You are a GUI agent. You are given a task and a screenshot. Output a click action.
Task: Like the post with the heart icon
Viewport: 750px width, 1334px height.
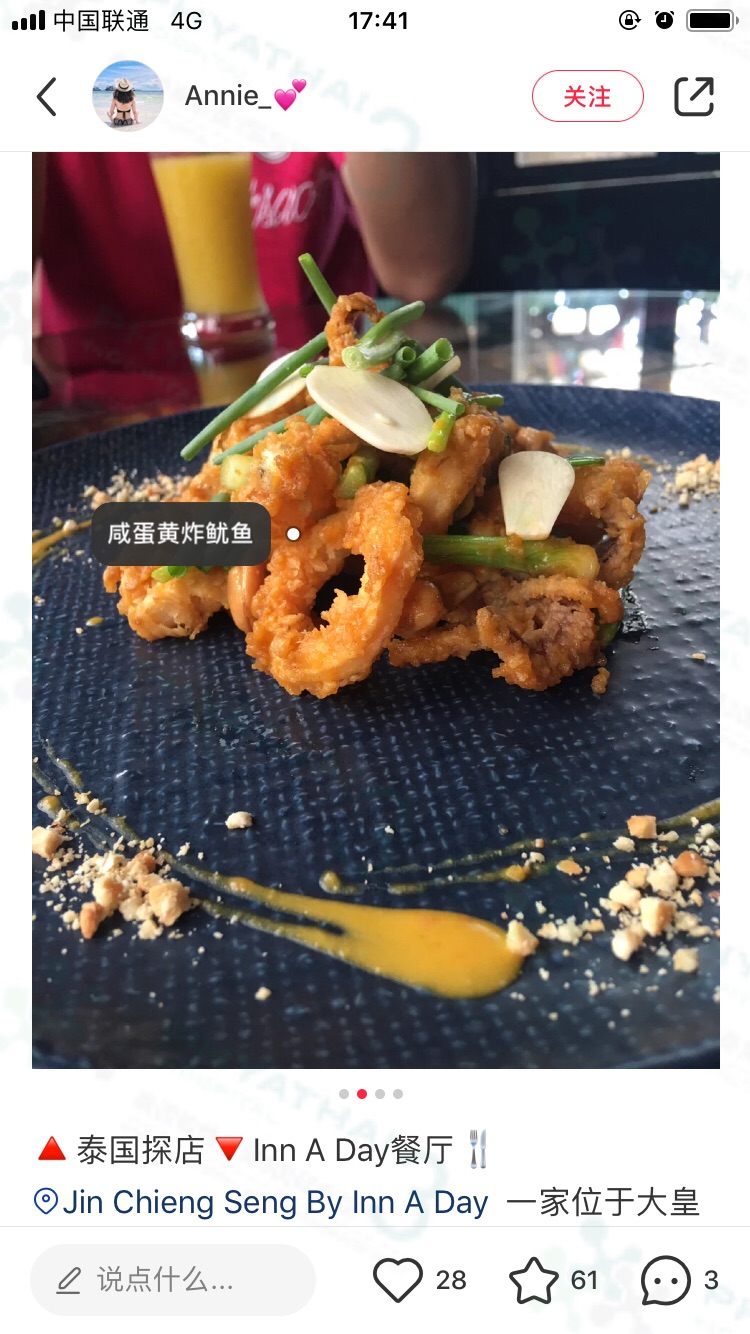click(398, 1280)
